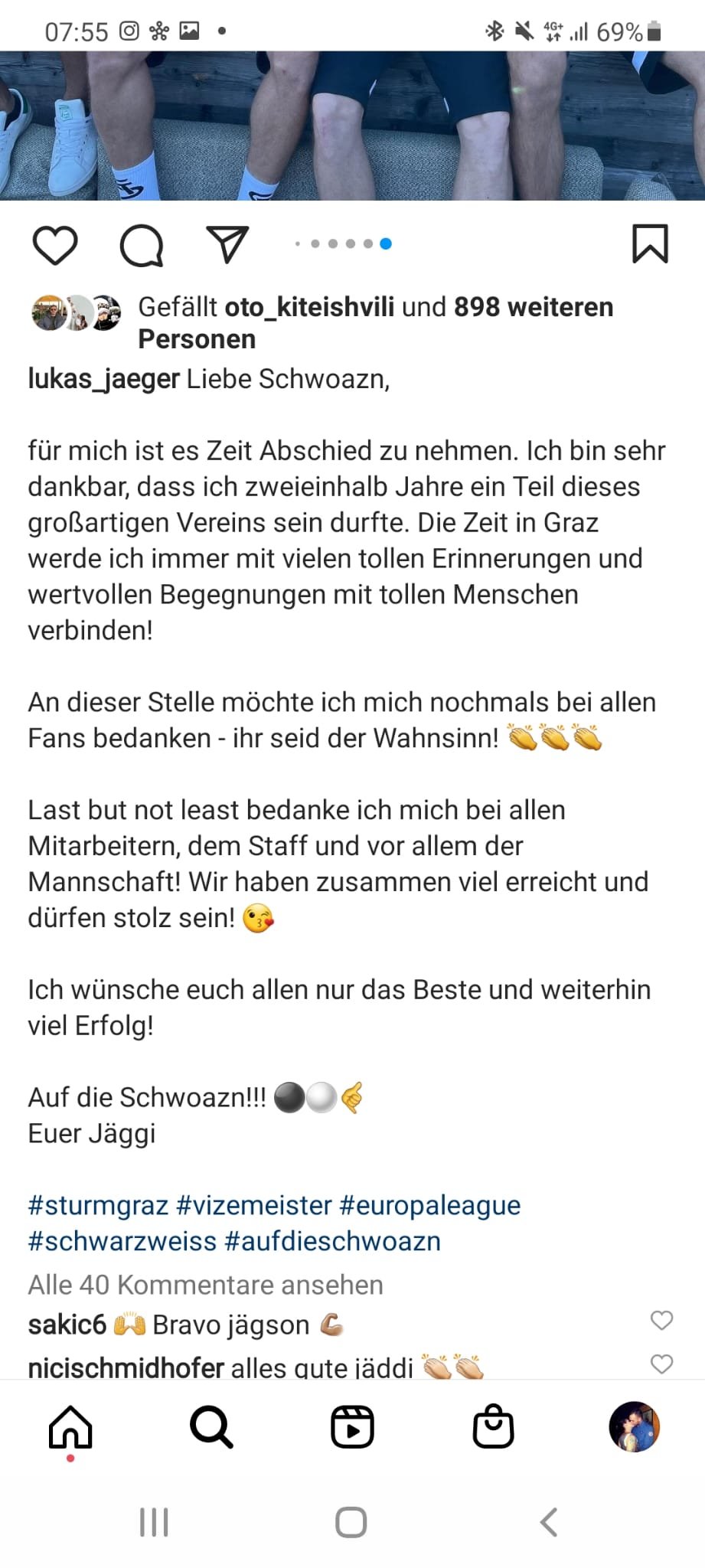View the 898 weiteren Personen likes list
This screenshot has height=1568, width=705.
click(x=375, y=323)
